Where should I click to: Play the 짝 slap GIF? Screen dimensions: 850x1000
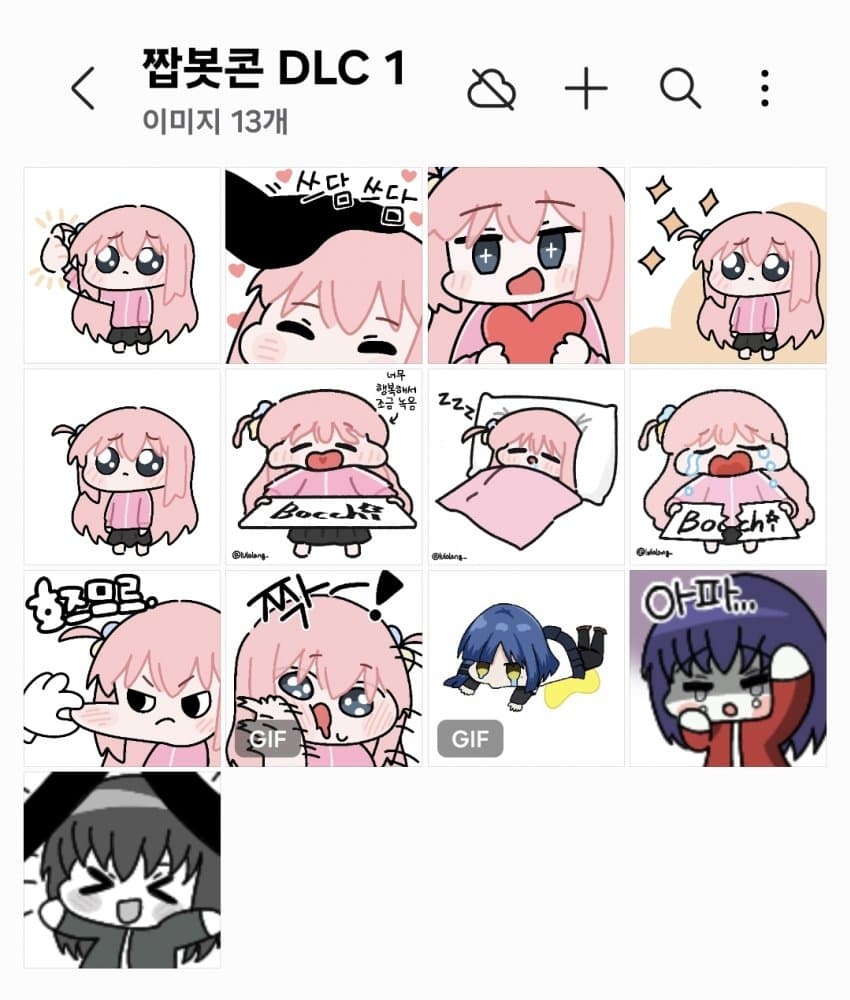coord(324,669)
